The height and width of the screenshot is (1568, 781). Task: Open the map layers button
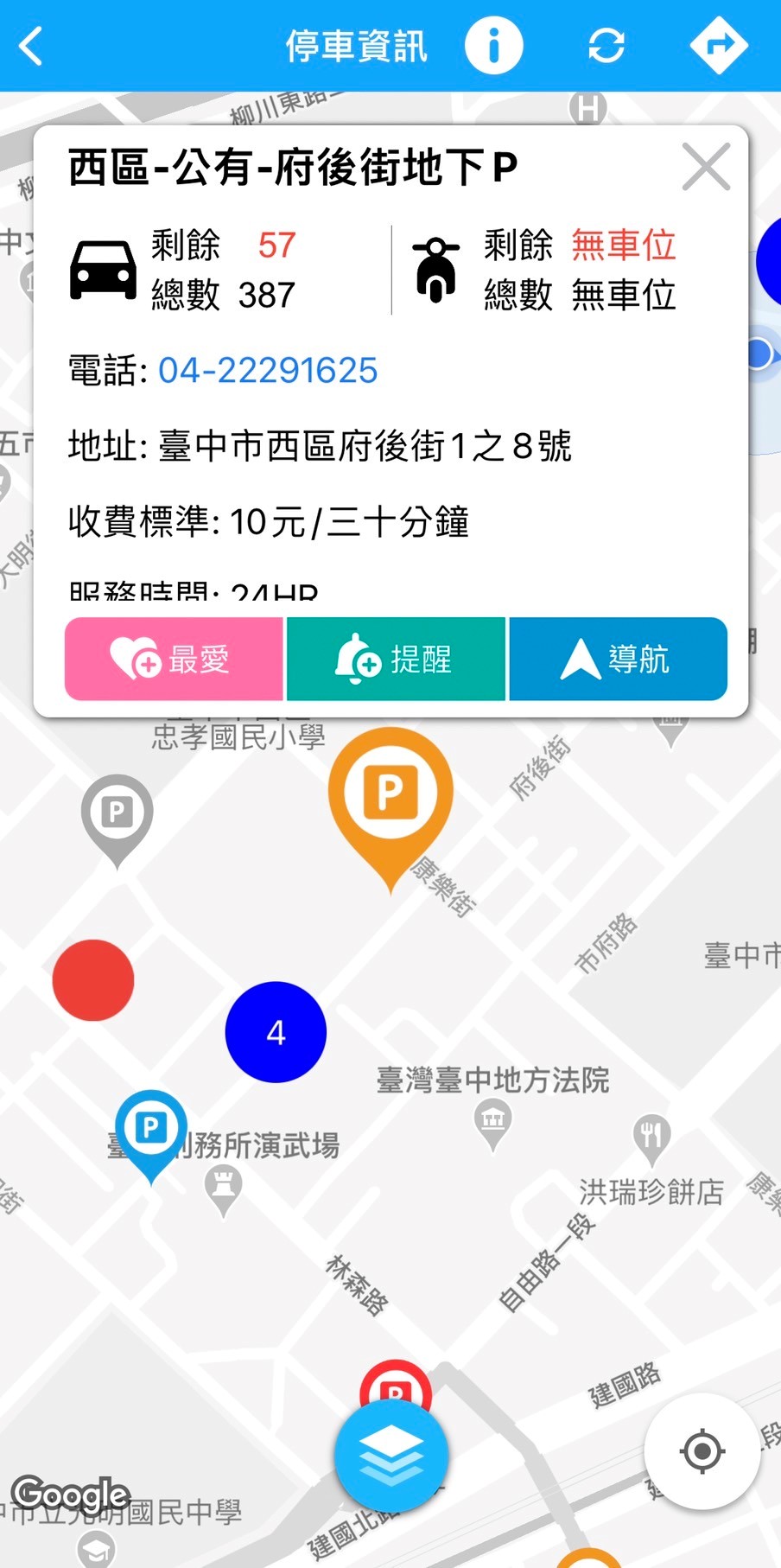391,1456
